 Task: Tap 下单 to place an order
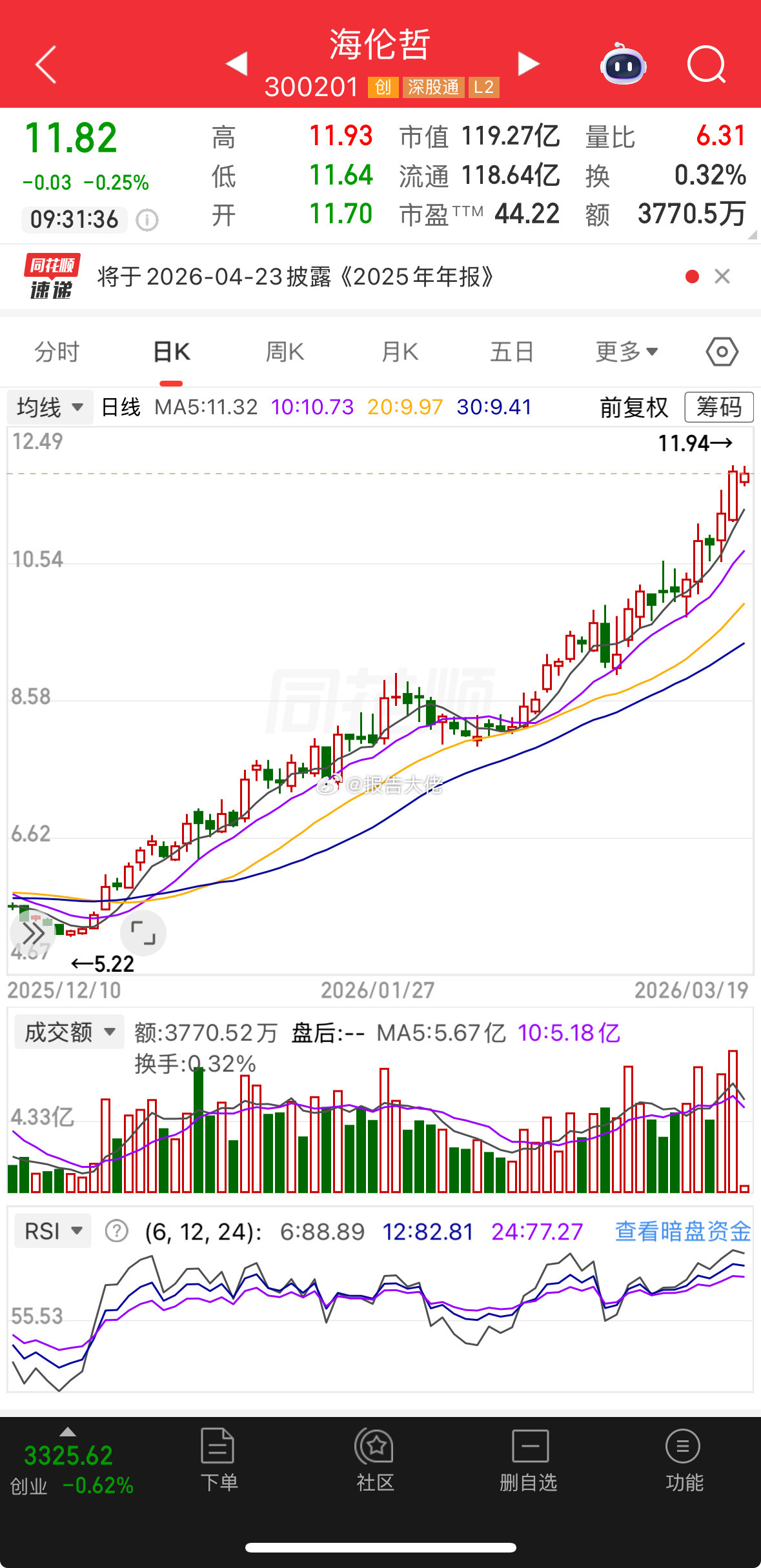click(219, 1462)
